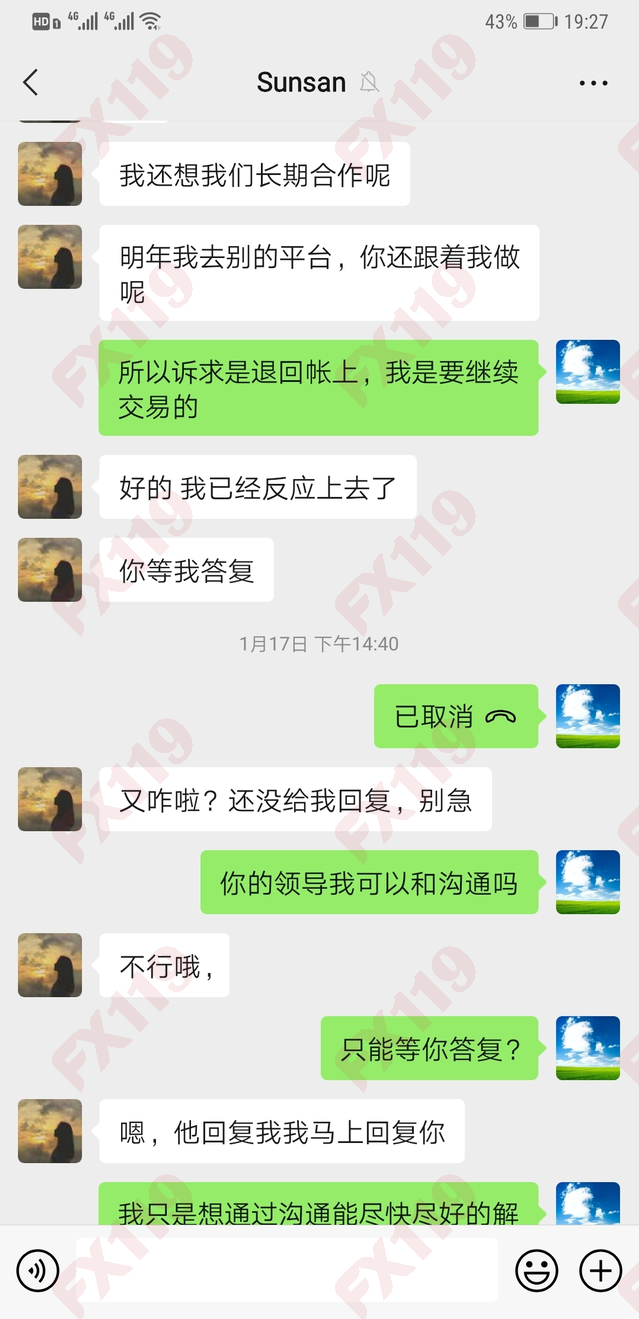
Task: Focus the message text field
Action: (286, 1270)
